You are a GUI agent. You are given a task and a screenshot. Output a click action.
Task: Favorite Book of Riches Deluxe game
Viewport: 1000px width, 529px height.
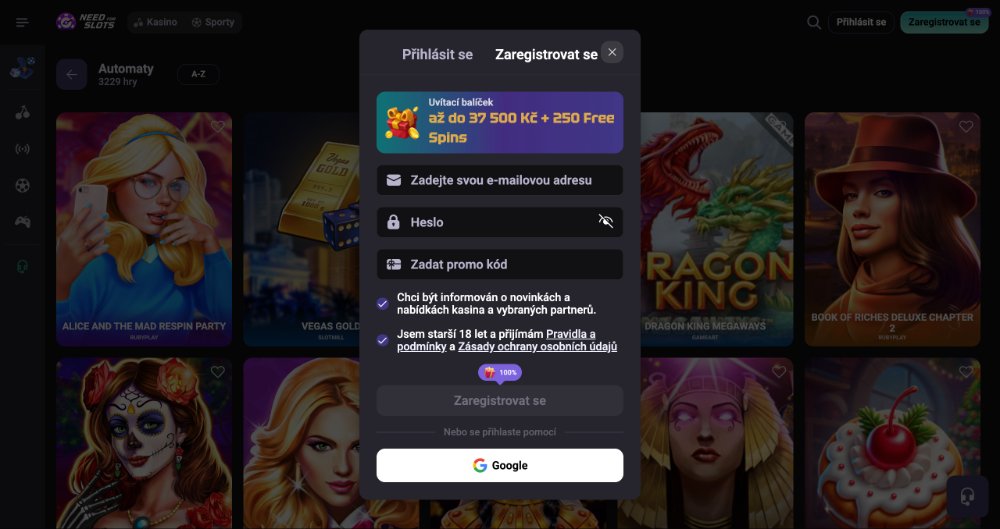(x=965, y=127)
